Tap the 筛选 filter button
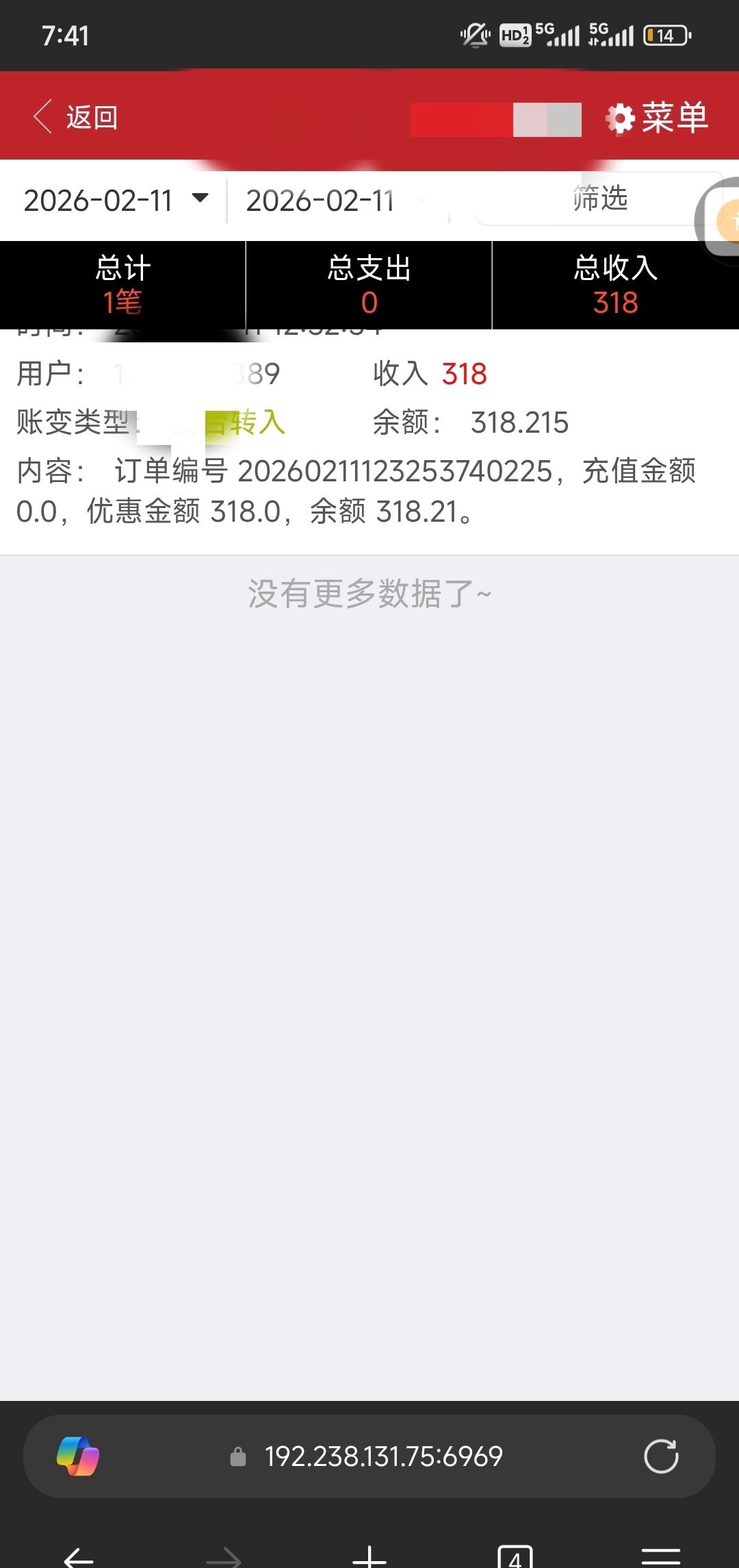The image size is (739, 1568). click(599, 199)
